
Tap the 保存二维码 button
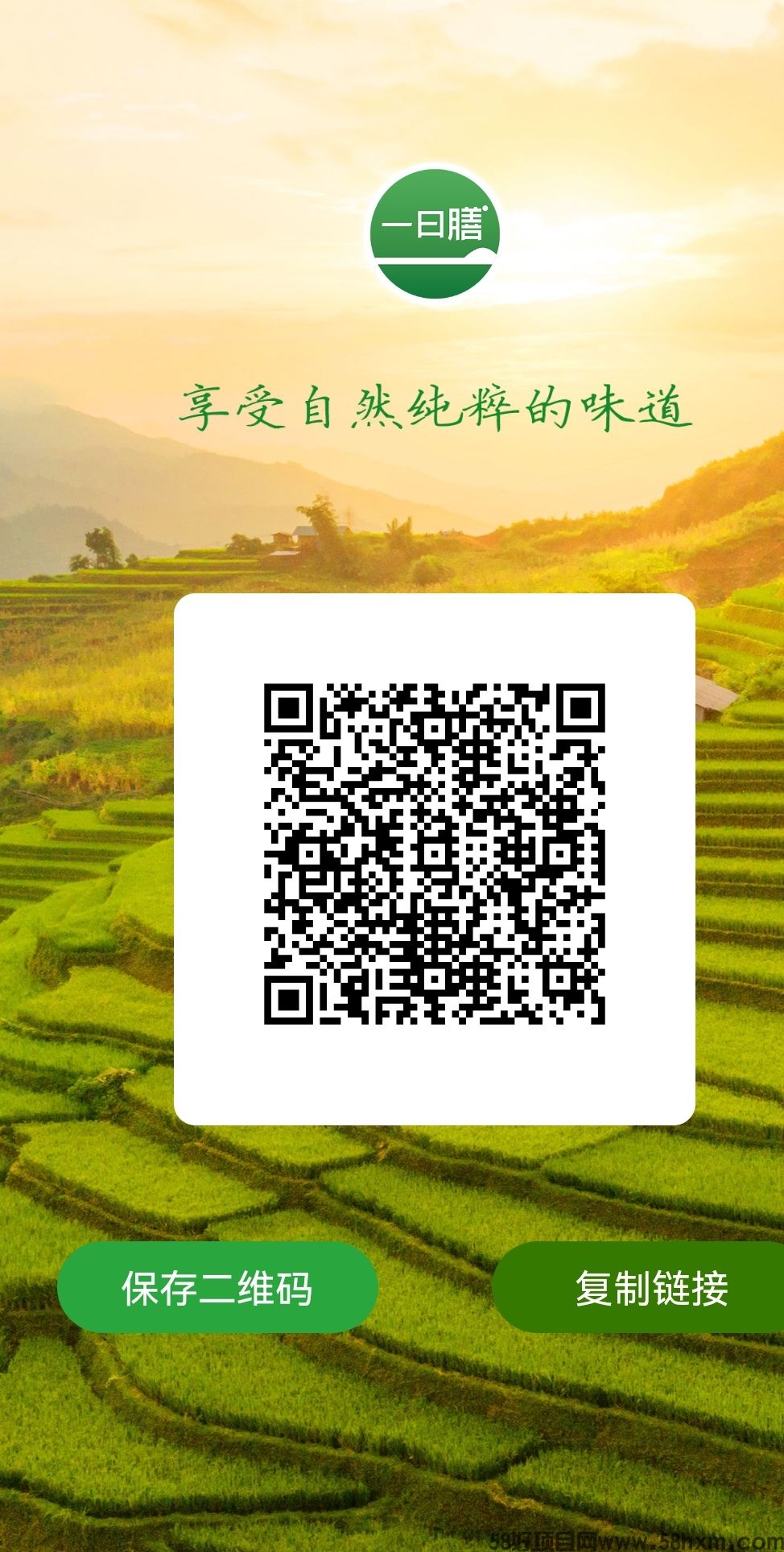pyautogui.click(x=217, y=1287)
